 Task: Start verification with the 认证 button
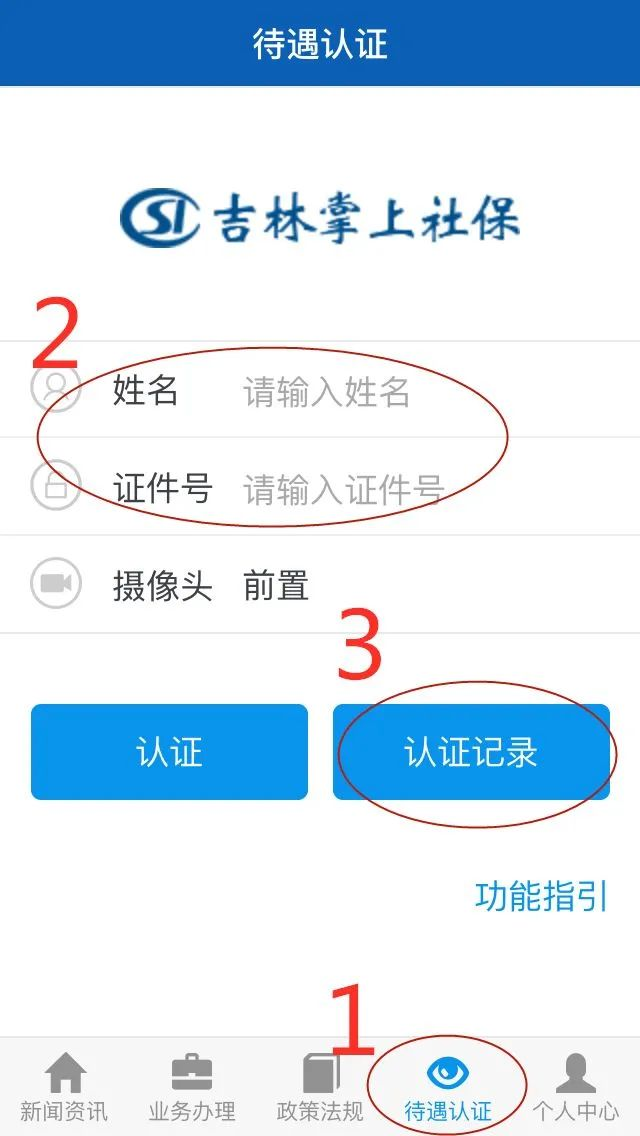169,752
